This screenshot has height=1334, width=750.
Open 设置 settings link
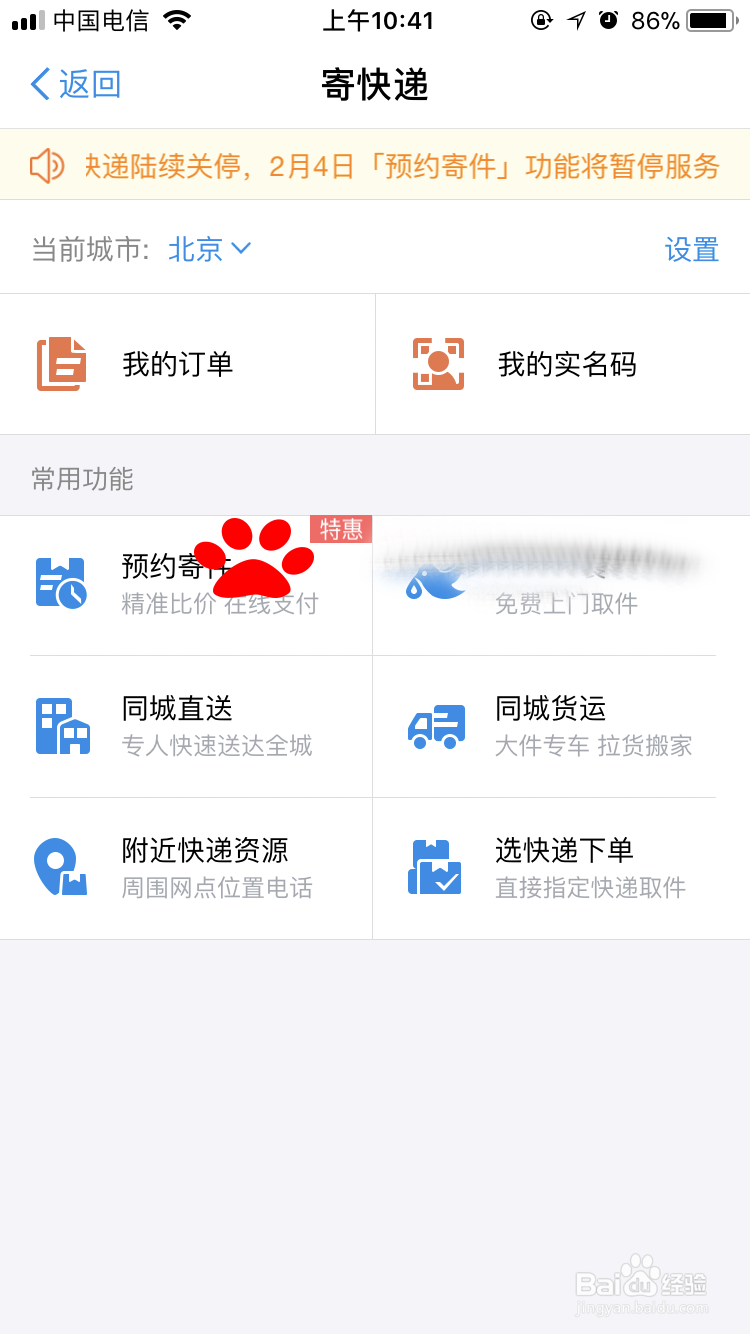tap(691, 251)
